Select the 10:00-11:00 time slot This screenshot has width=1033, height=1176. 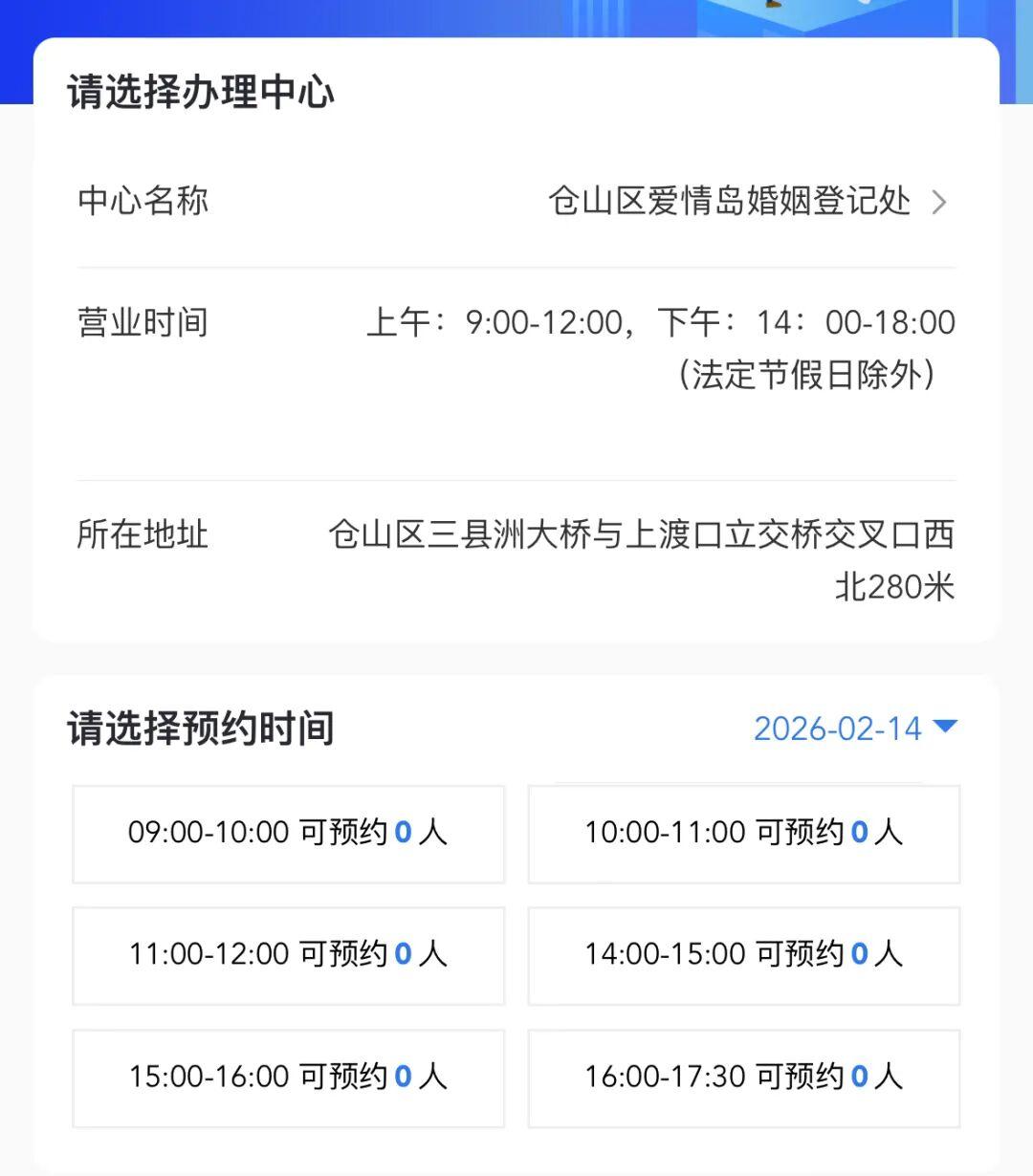(744, 834)
